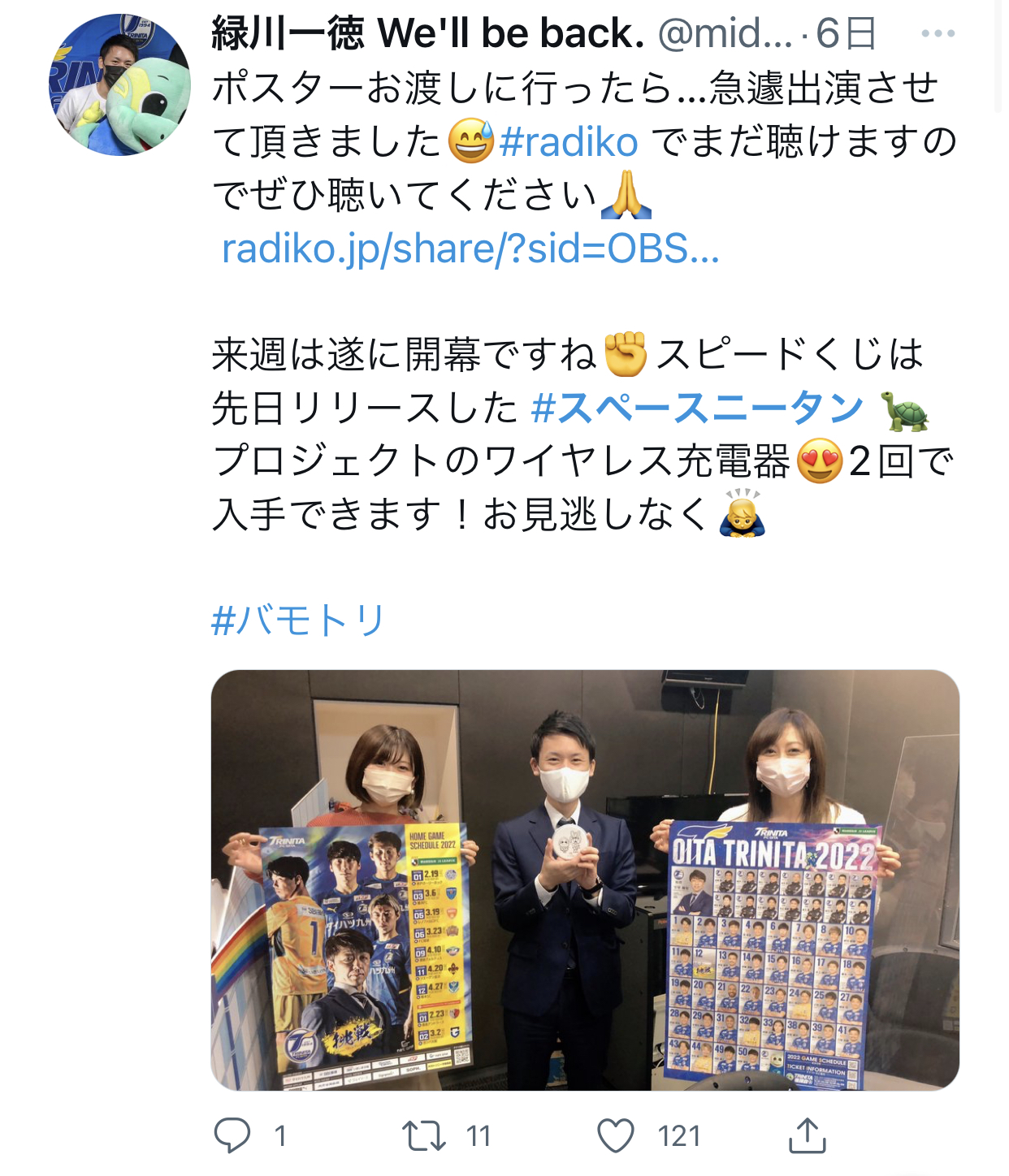Screen dimensions: 1009x1176
Task: Open the #radiko hashtag
Action: pyautogui.click(x=569, y=142)
